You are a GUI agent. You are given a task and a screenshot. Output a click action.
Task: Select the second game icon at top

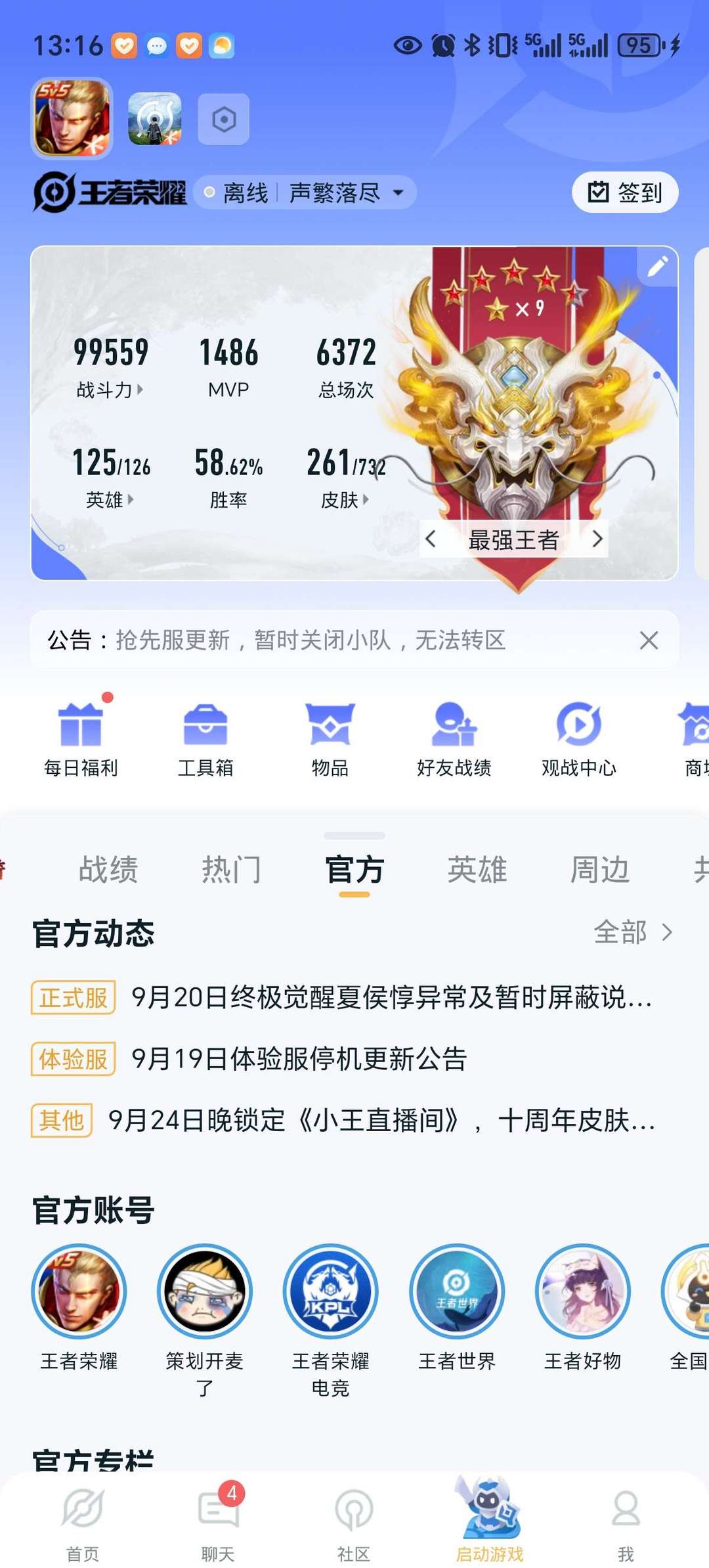pos(155,119)
